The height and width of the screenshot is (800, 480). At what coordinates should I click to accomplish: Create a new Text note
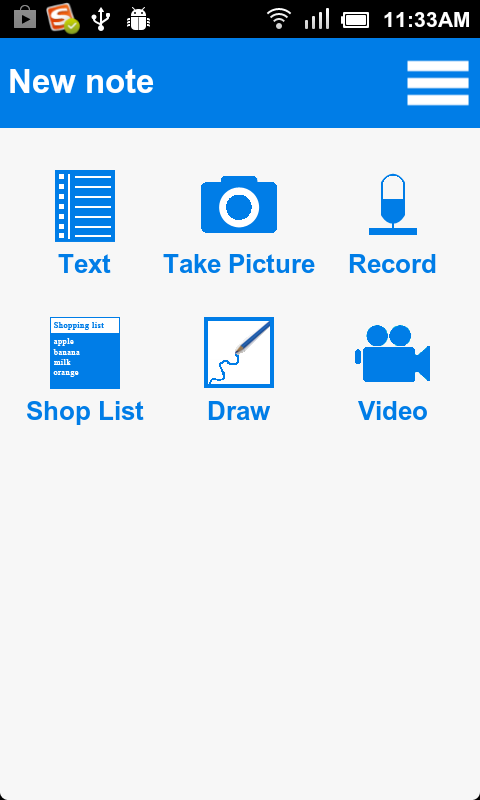[85, 223]
